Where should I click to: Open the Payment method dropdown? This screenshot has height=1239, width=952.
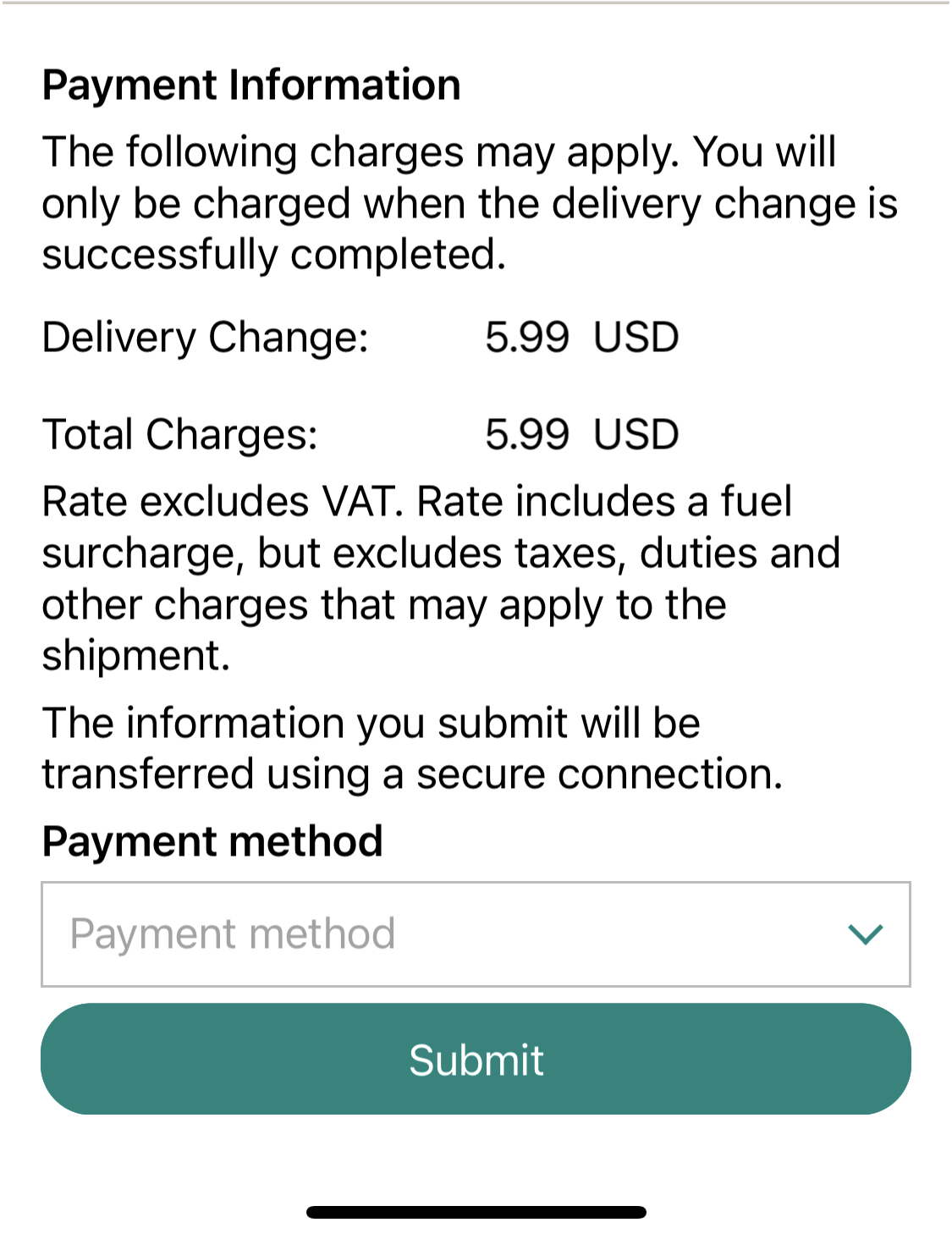click(476, 933)
